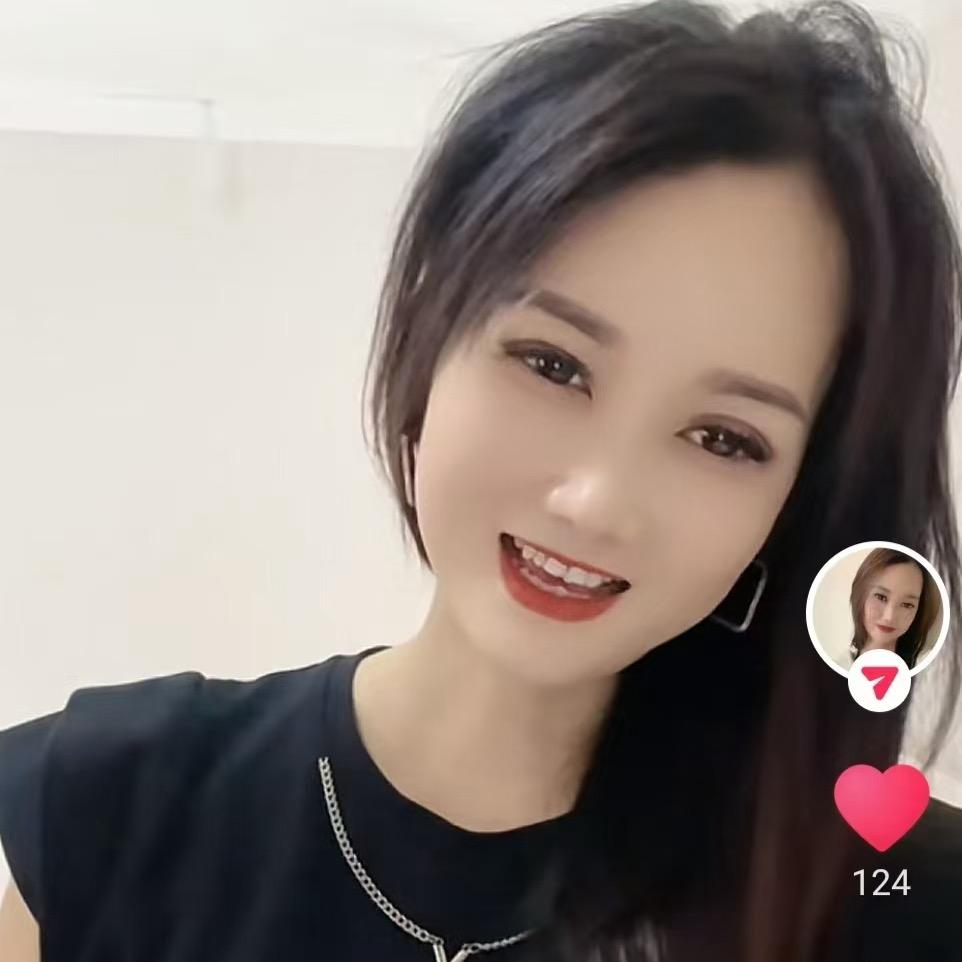The width and height of the screenshot is (962, 962).
Task: Tap the red arrow badge below the avatar
Action: (x=879, y=686)
